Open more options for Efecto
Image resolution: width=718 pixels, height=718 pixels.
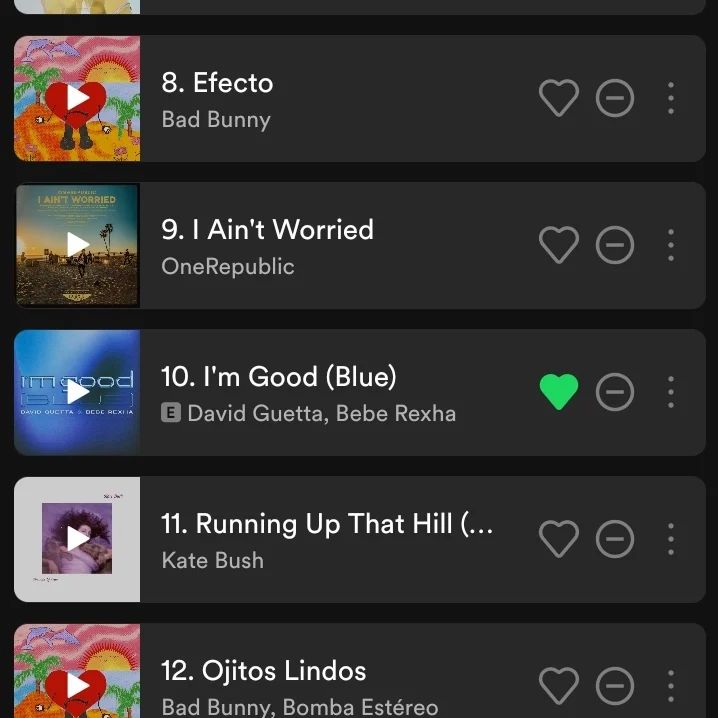(671, 98)
